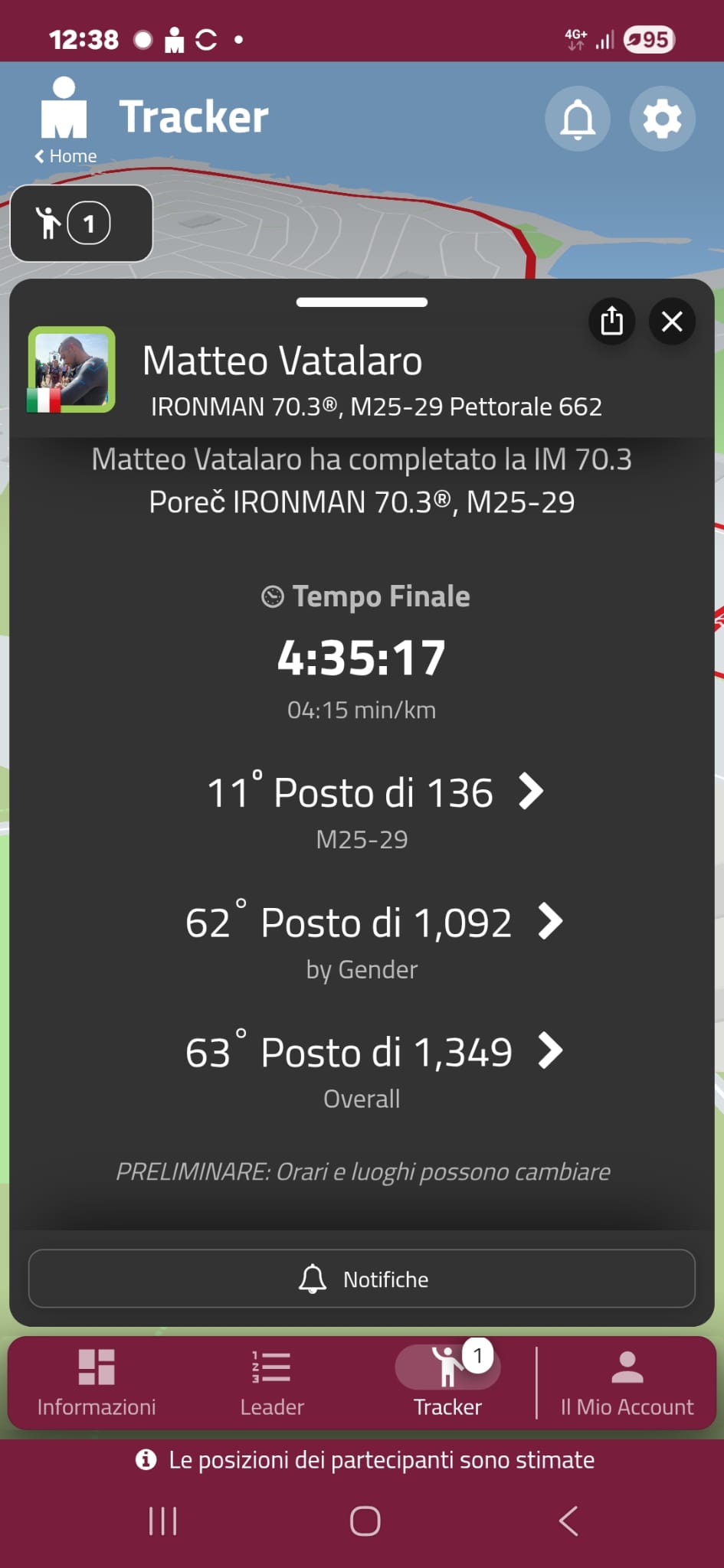Open Matteo Vatalaro's profile photo

72,369
